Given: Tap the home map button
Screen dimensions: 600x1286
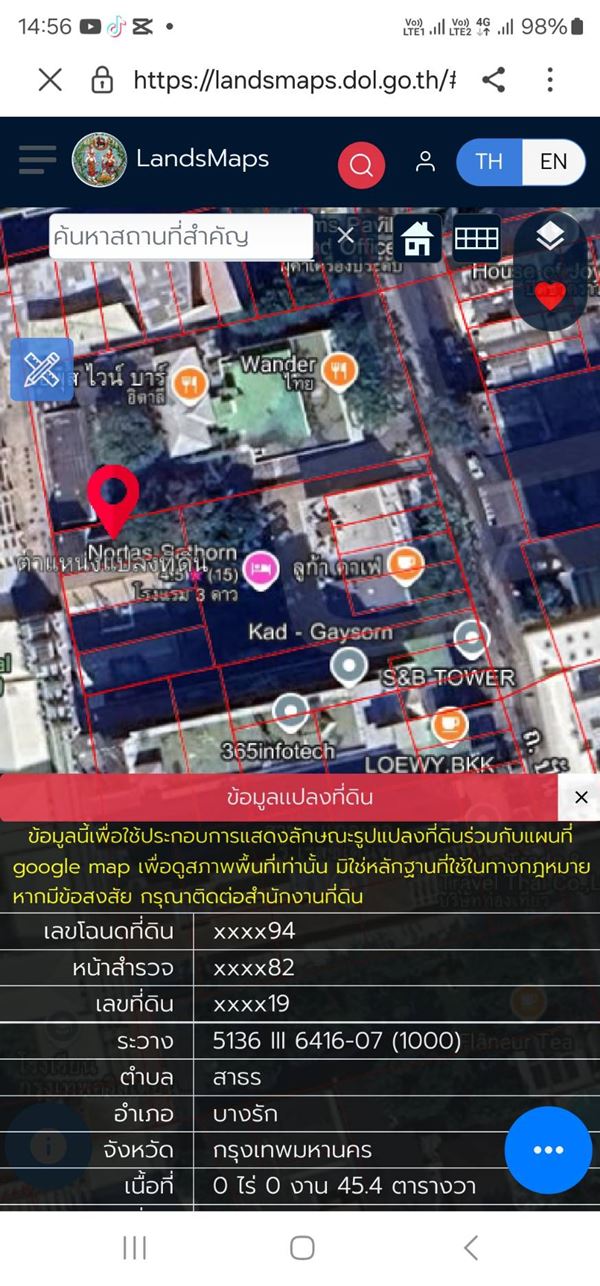Looking at the screenshot, I should [418, 238].
